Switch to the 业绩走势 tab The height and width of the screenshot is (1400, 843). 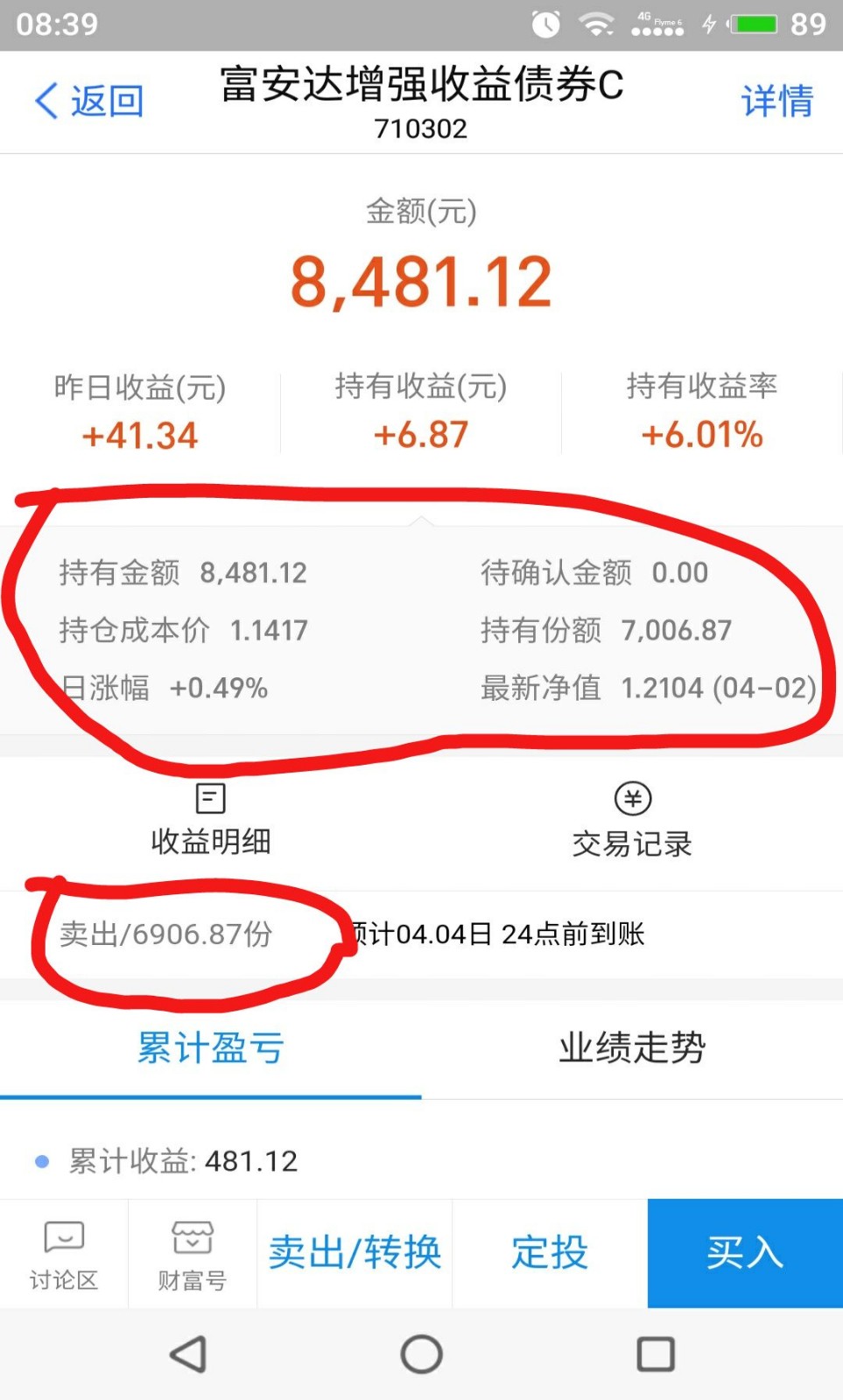[x=632, y=1048]
